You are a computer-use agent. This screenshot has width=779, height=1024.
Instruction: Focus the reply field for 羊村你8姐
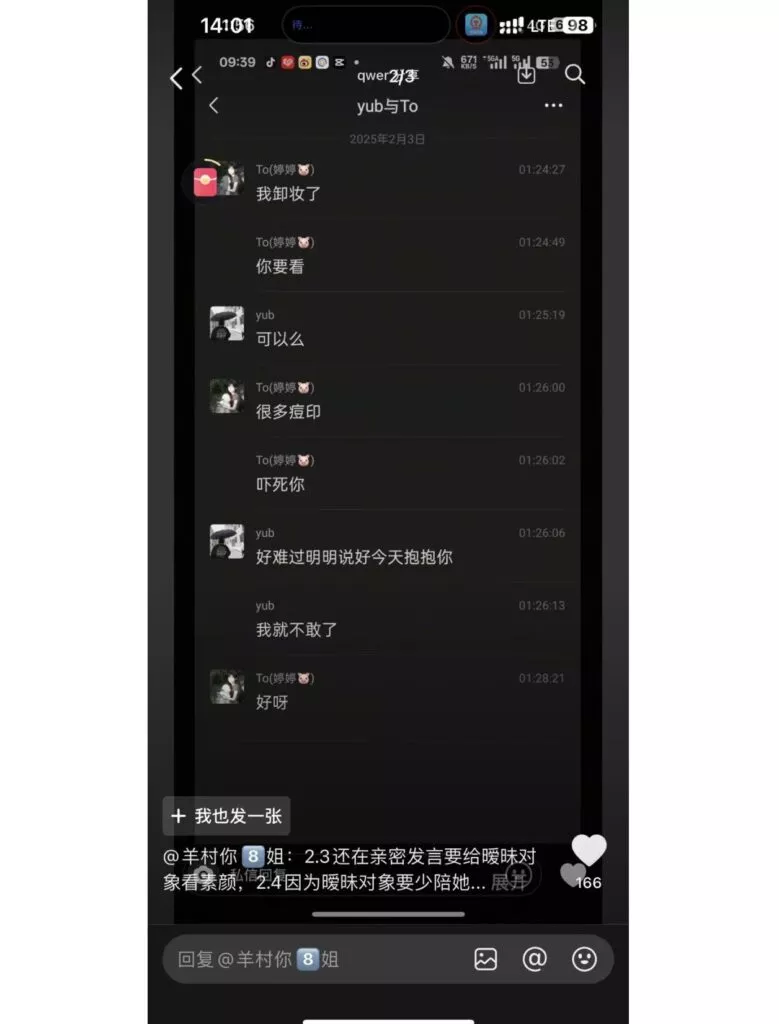coord(310,959)
